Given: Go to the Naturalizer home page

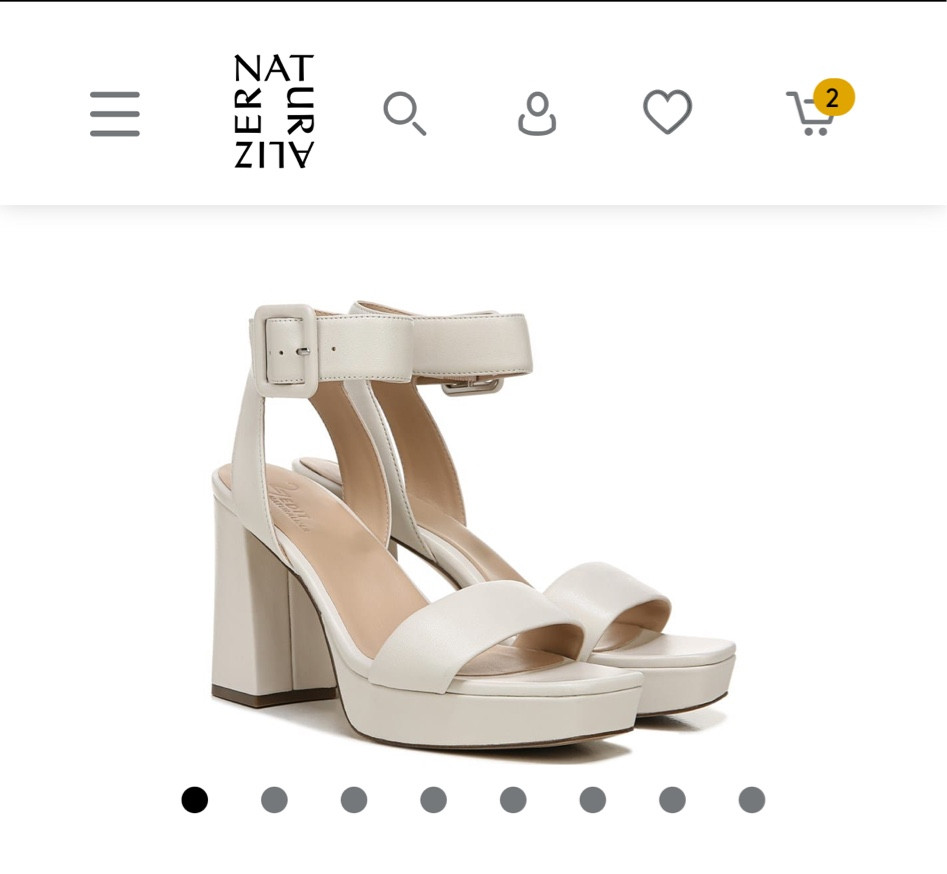Looking at the screenshot, I should 274,111.
